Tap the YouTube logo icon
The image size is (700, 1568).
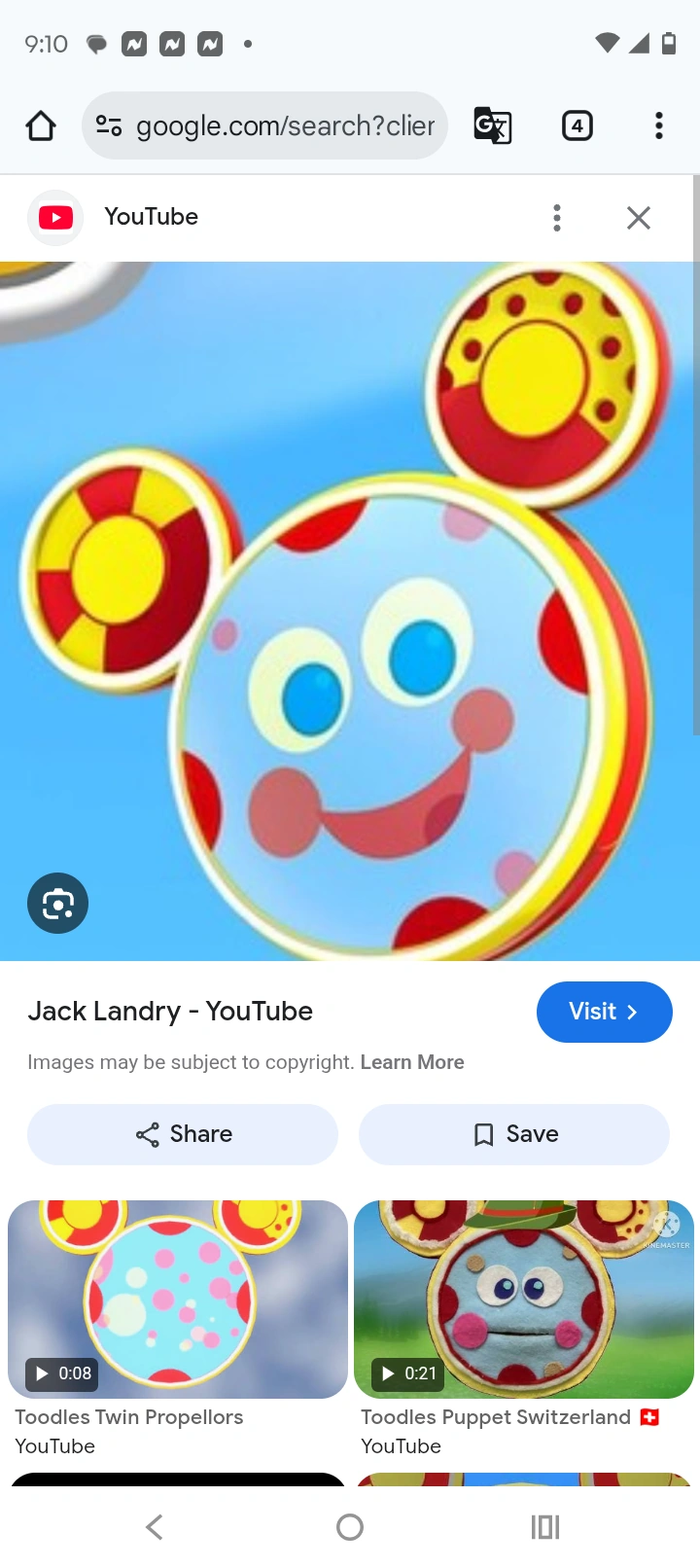tap(55, 217)
